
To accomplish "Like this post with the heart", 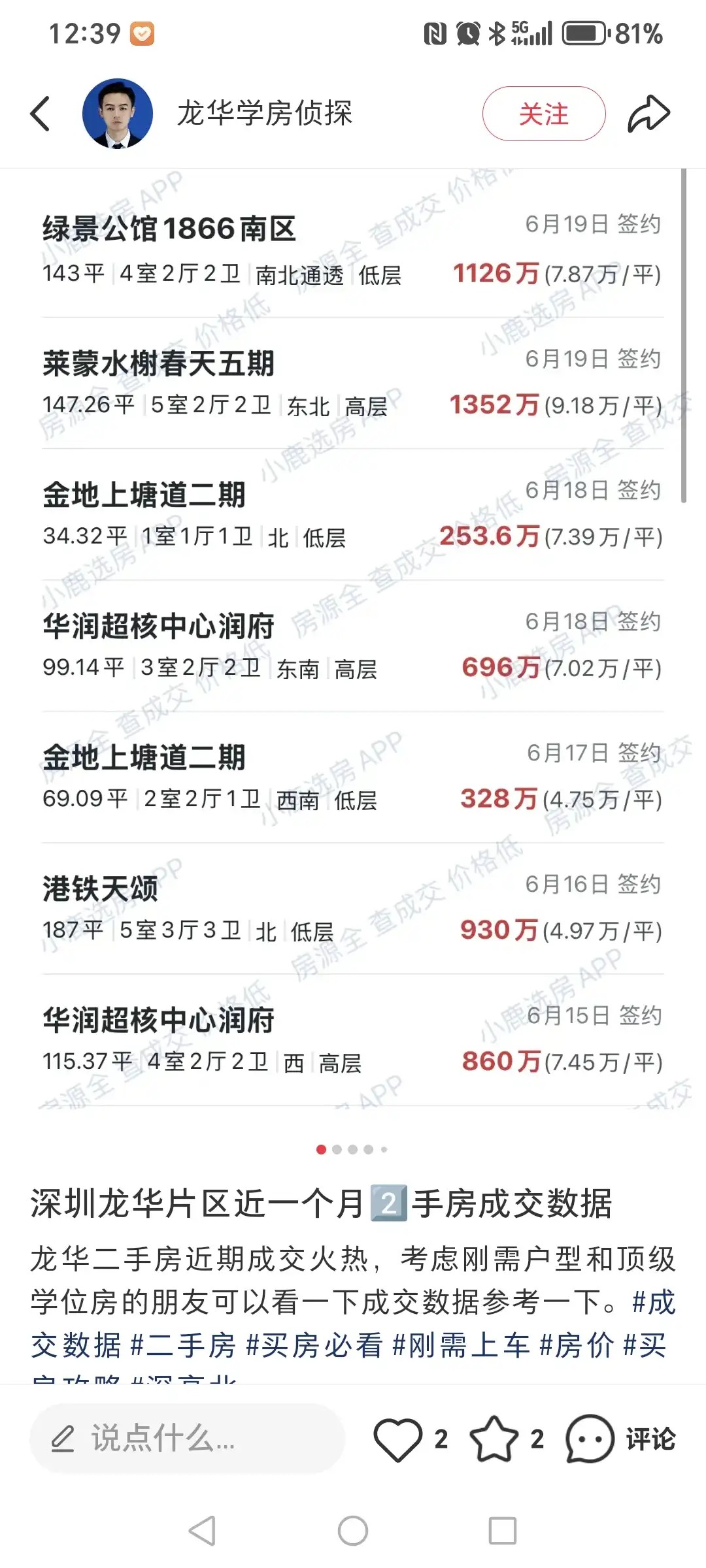I will coord(397,1439).
